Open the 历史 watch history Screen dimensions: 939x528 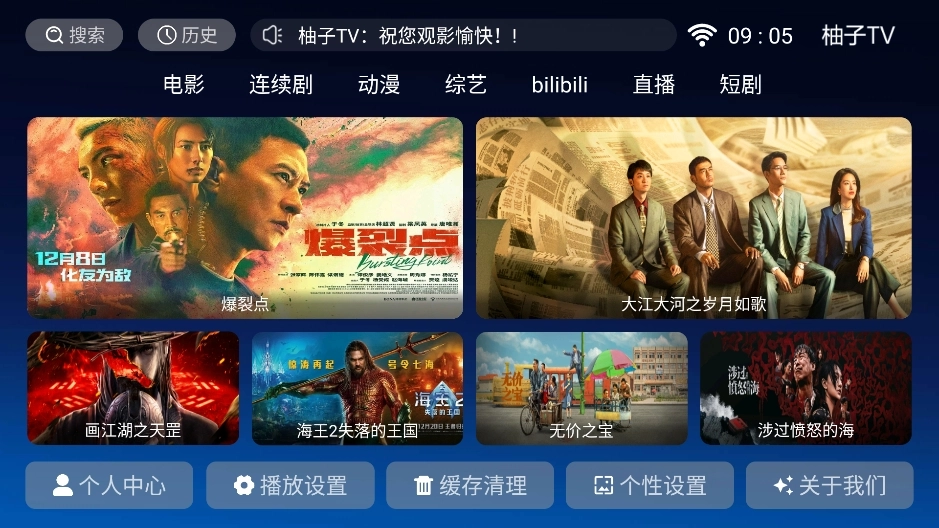click(x=187, y=35)
